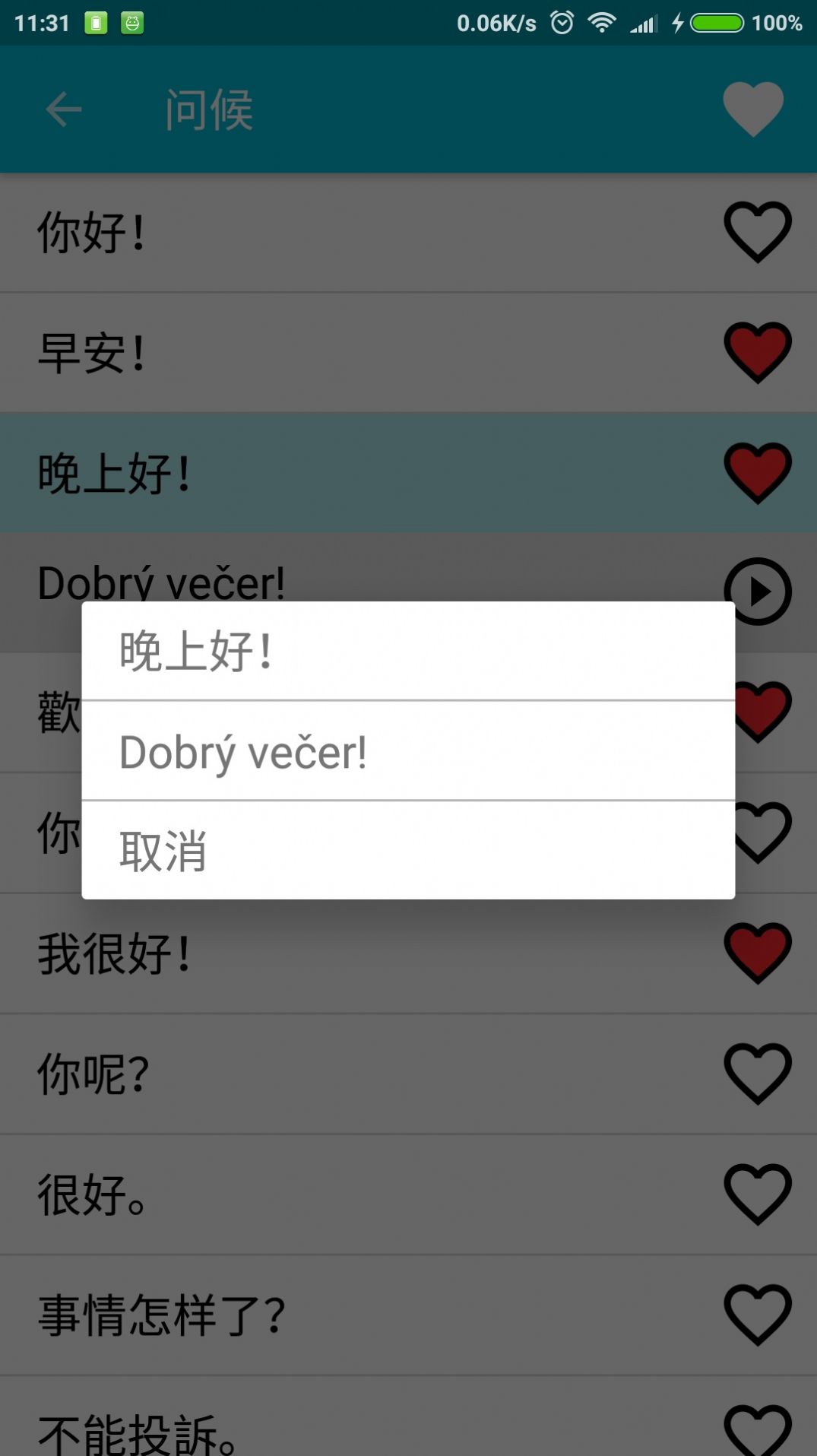The height and width of the screenshot is (1456, 817).
Task: Go back using the arrow in the header
Action: pos(64,109)
